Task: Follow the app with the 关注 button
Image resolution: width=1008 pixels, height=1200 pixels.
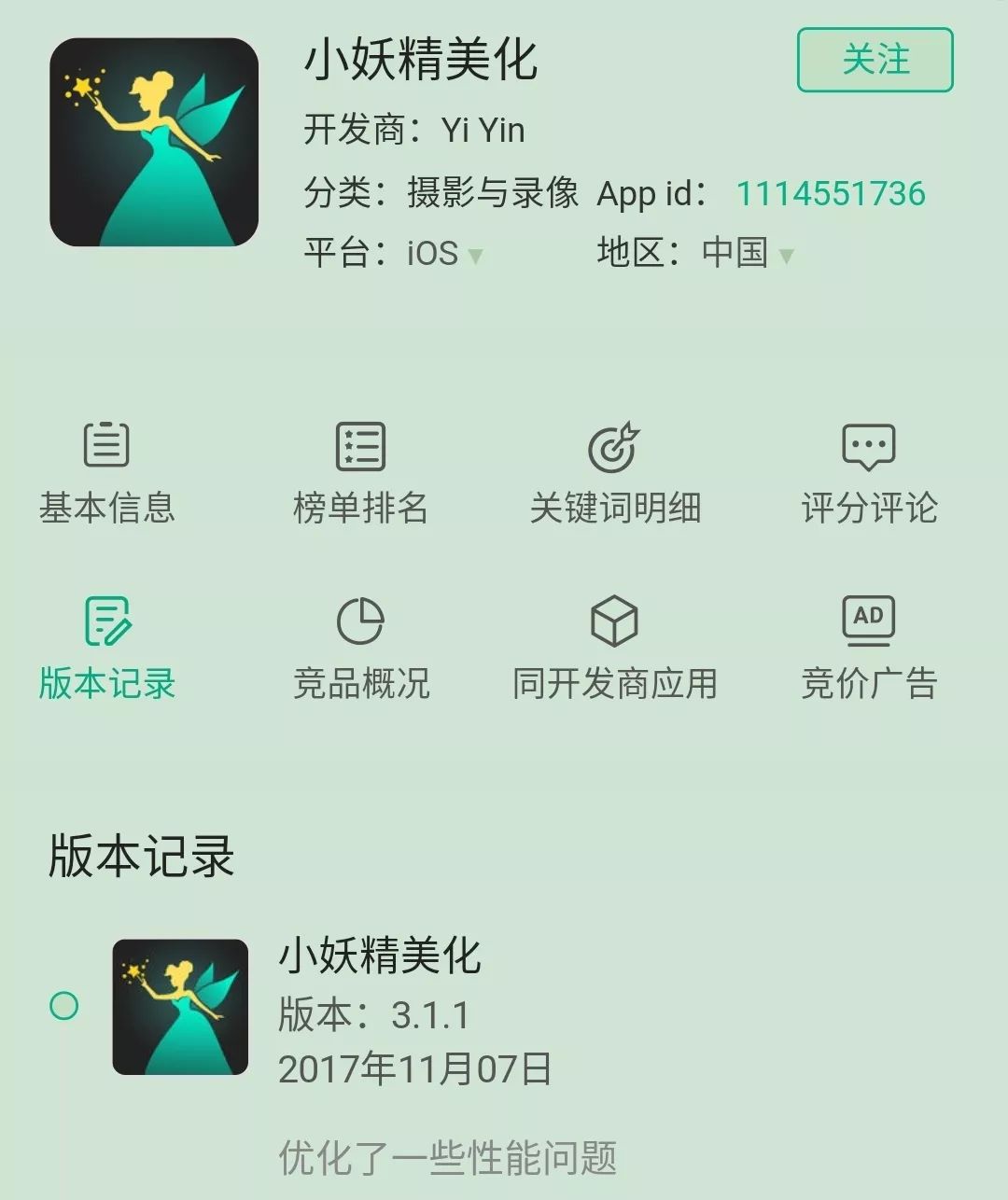Action: click(x=875, y=60)
